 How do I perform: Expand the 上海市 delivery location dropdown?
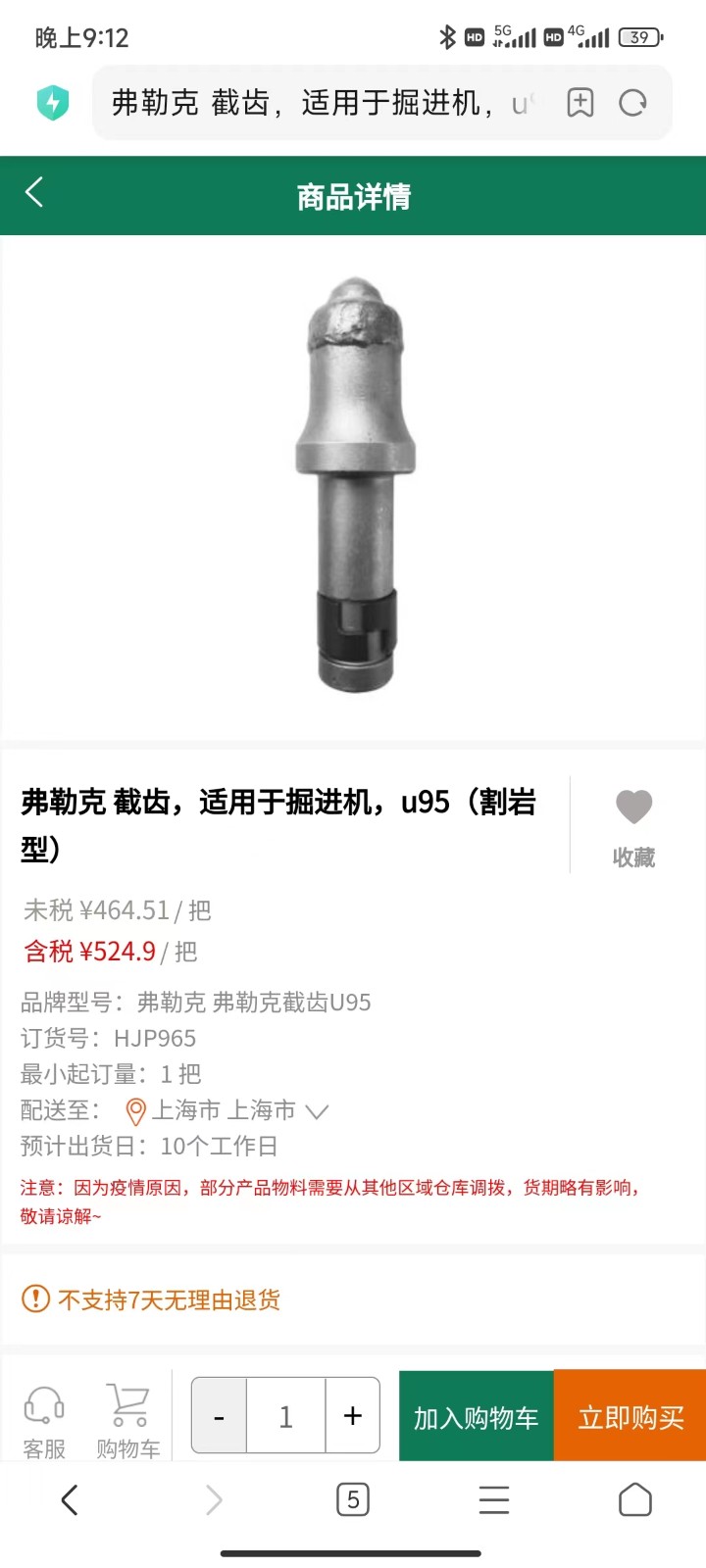tap(316, 1111)
